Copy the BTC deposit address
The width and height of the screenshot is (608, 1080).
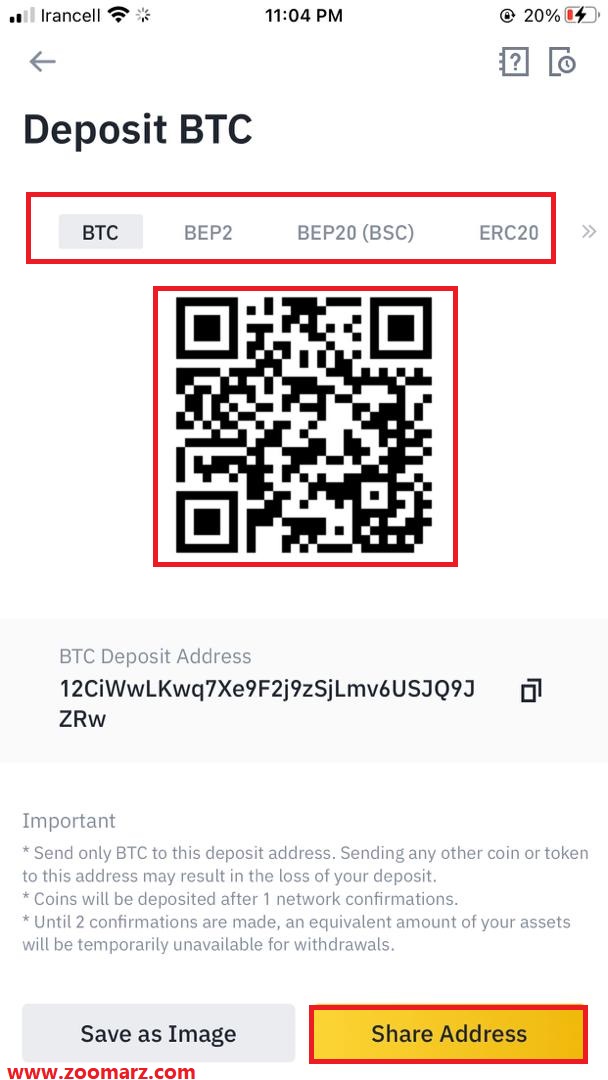(531, 690)
